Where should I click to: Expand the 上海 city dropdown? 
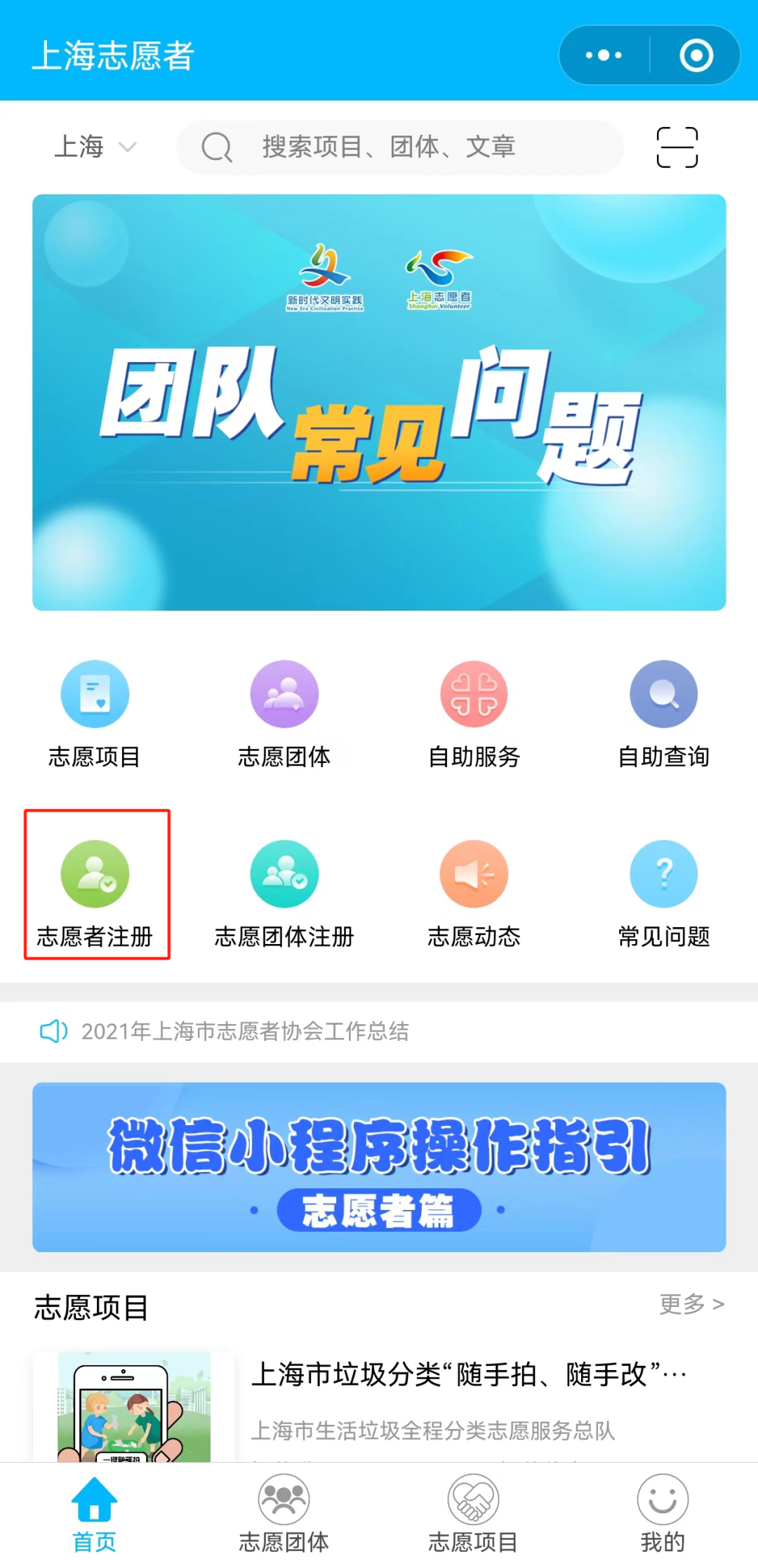pyautogui.click(x=95, y=147)
